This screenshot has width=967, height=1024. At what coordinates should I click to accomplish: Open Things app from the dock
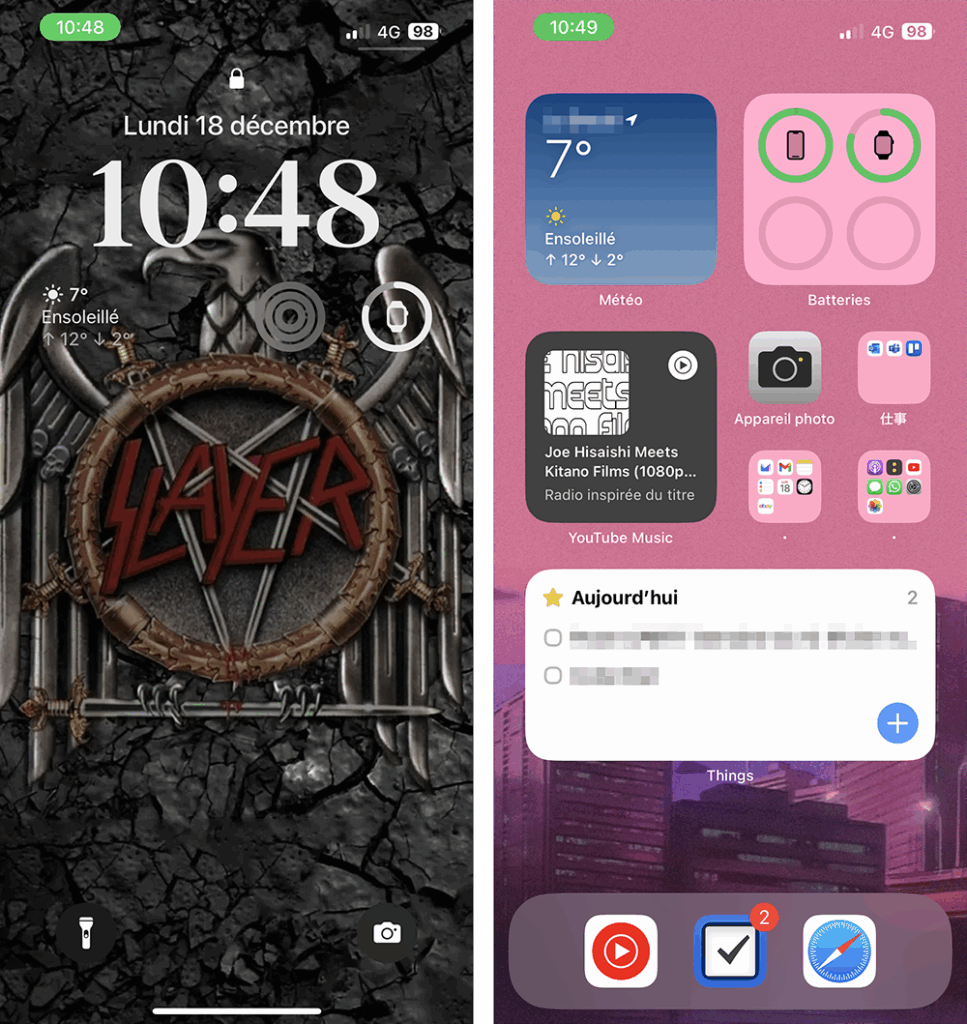(x=729, y=951)
